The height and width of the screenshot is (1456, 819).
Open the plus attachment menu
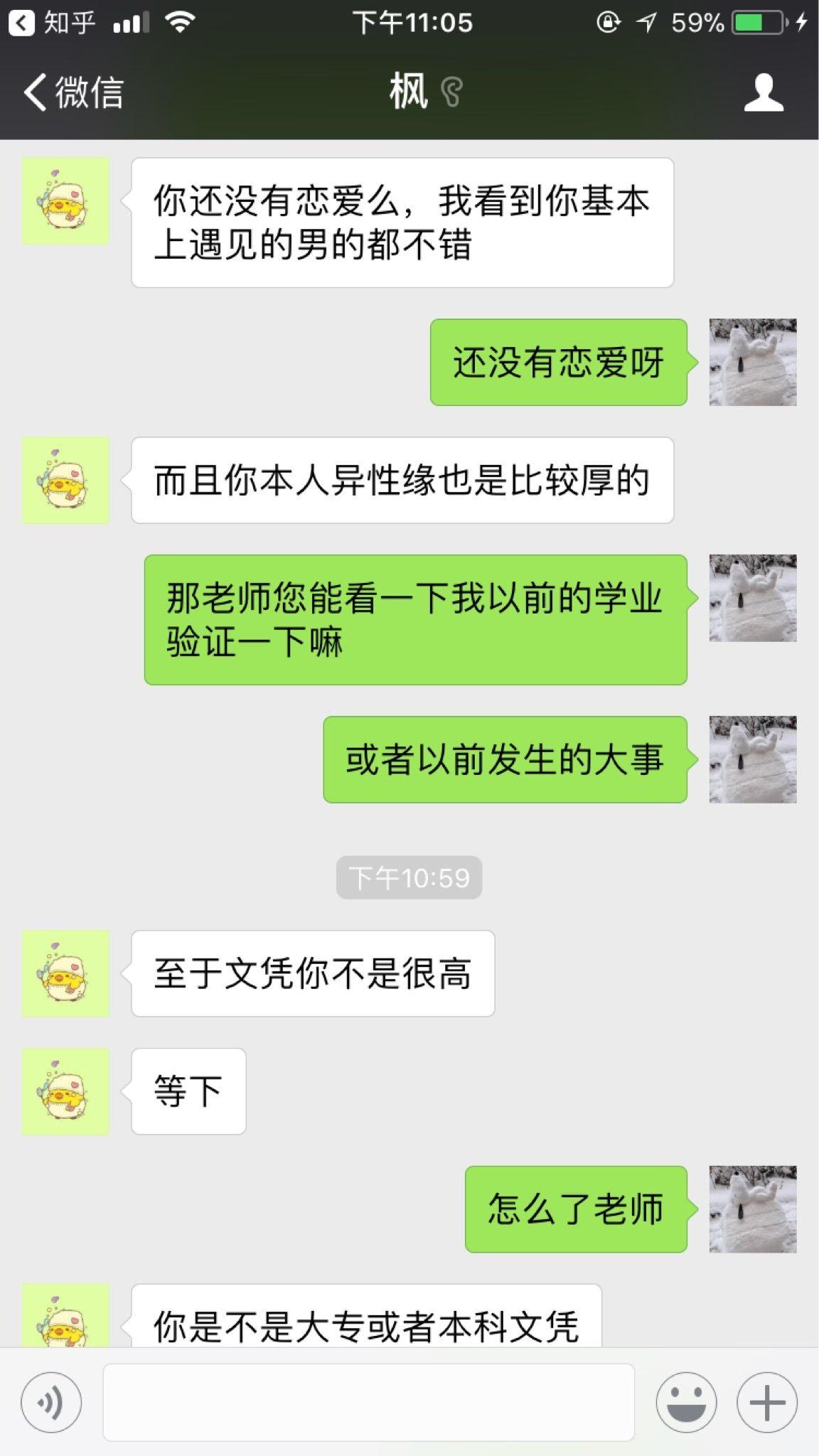766,1403
